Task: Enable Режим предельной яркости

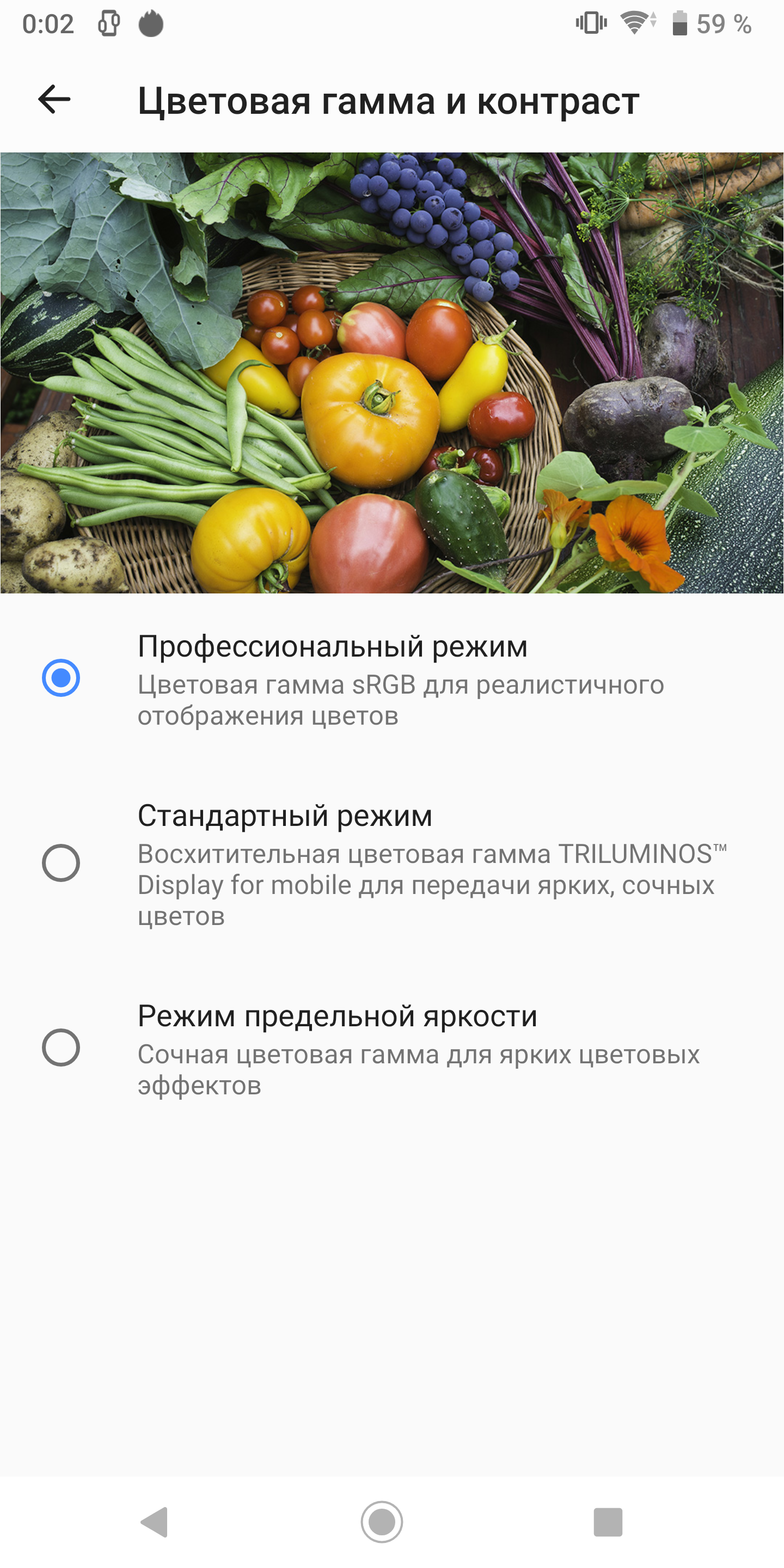Action: (61, 1047)
